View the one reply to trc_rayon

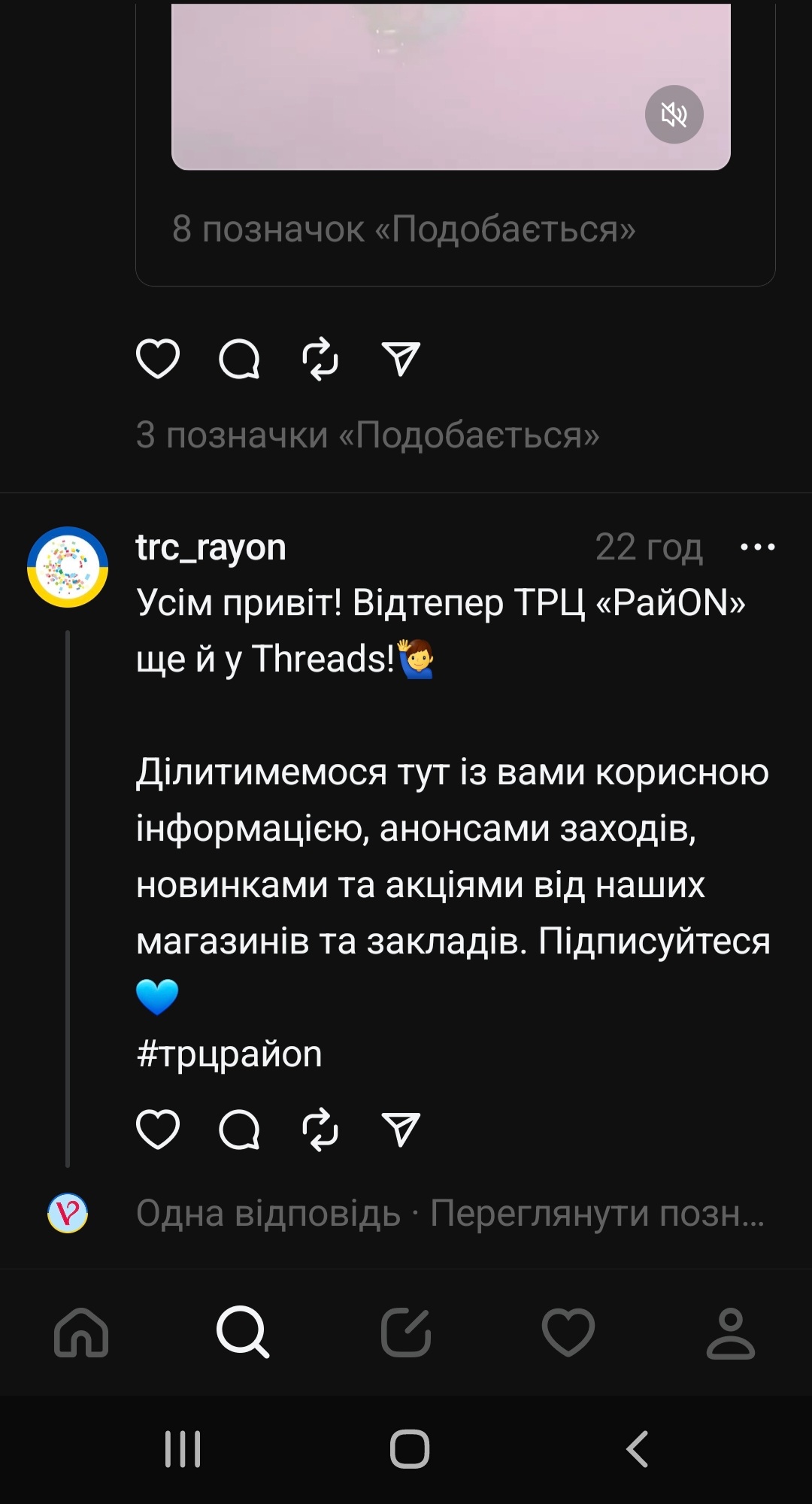(268, 1214)
